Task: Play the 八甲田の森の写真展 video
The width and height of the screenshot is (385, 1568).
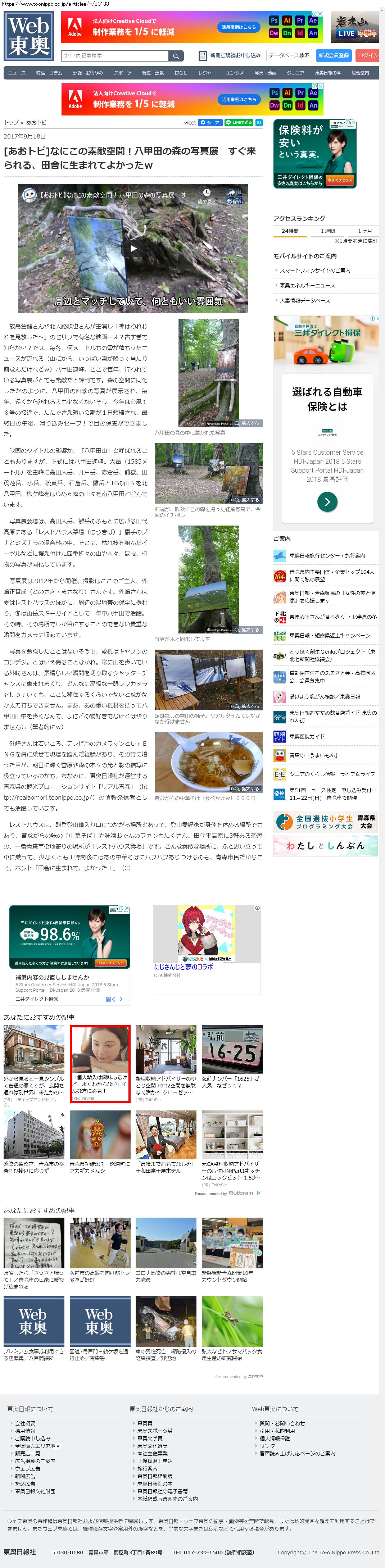Action: click(133, 248)
